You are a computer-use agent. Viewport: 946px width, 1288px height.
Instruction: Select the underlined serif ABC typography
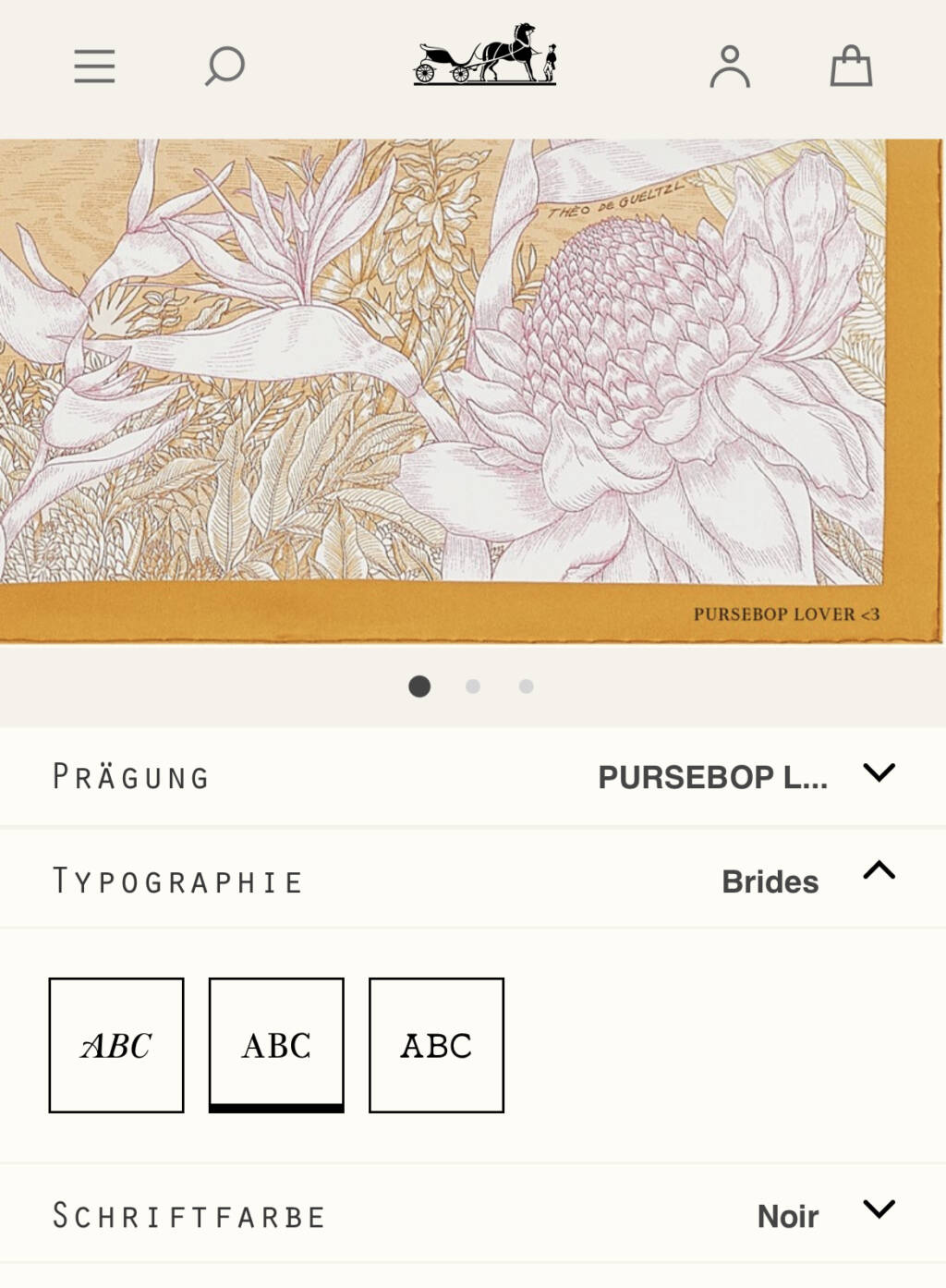pyautogui.click(x=276, y=1045)
